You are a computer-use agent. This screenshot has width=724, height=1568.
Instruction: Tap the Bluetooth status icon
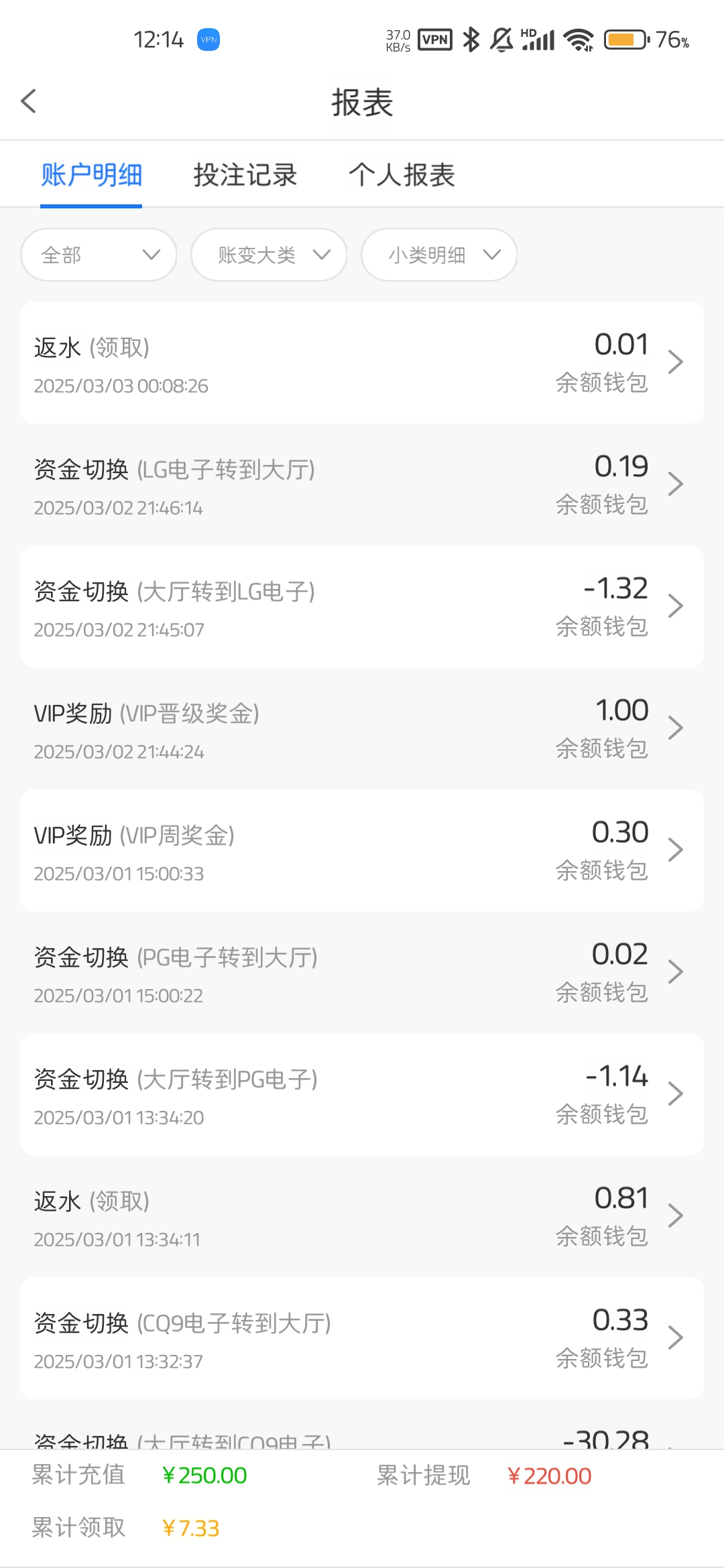471,40
